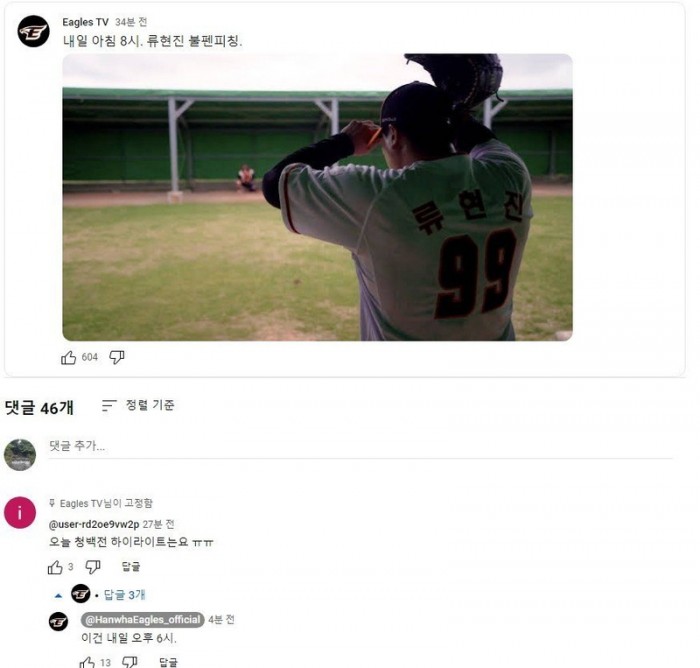Open the 정렬 기준 sort menu
Screen dimensions: 700x668
click(x=139, y=405)
